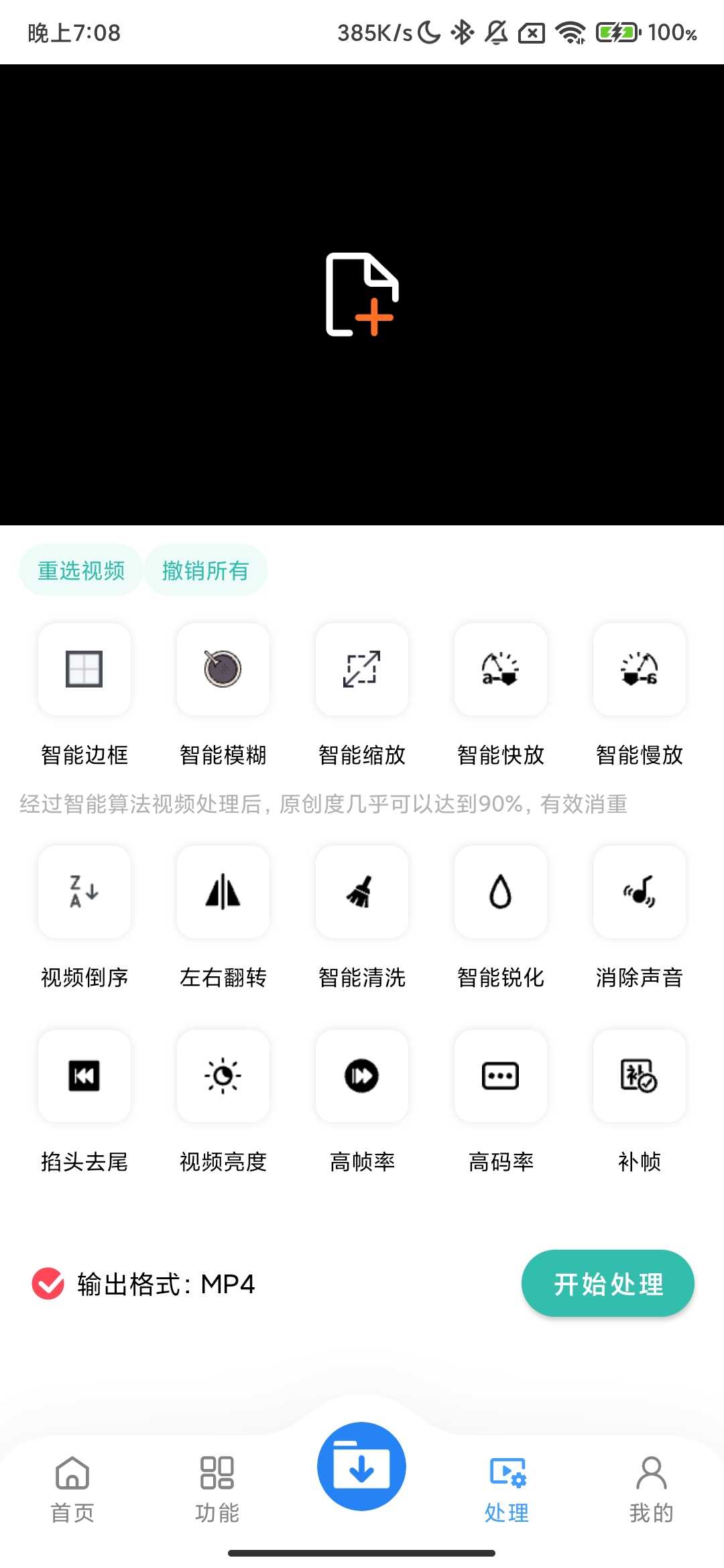Tap 撤销所有 to undo all edits
Screen dimensions: 724x1568
point(205,570)
